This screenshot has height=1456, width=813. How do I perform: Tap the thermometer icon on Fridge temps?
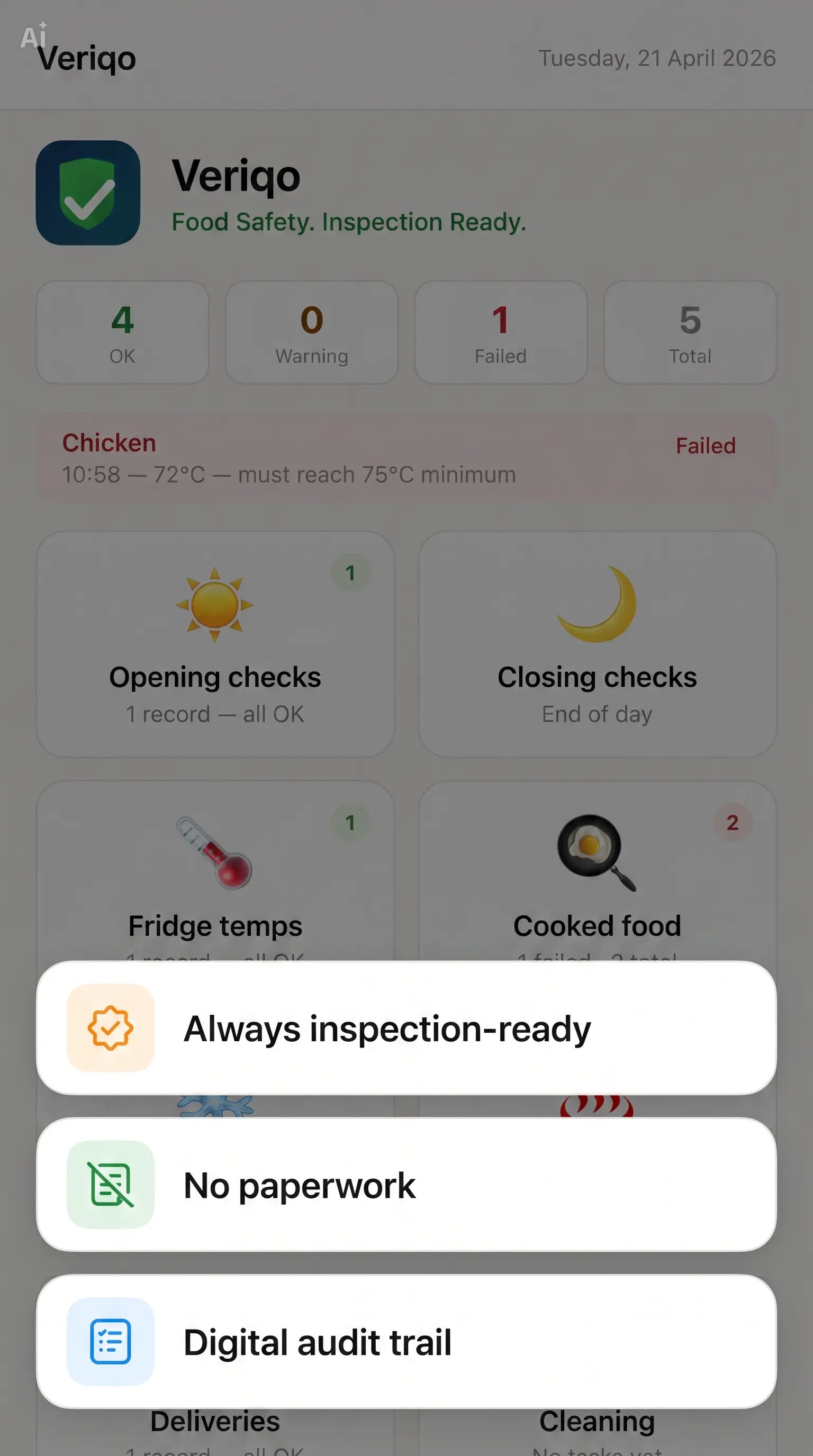[214, 853]
